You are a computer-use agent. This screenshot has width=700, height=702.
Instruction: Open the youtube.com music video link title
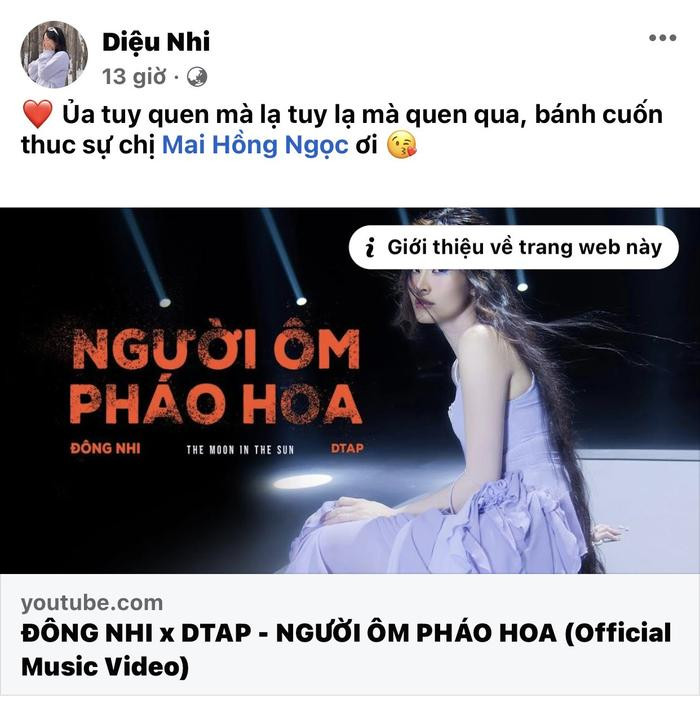pyautogui.click(x=345, y=649)
